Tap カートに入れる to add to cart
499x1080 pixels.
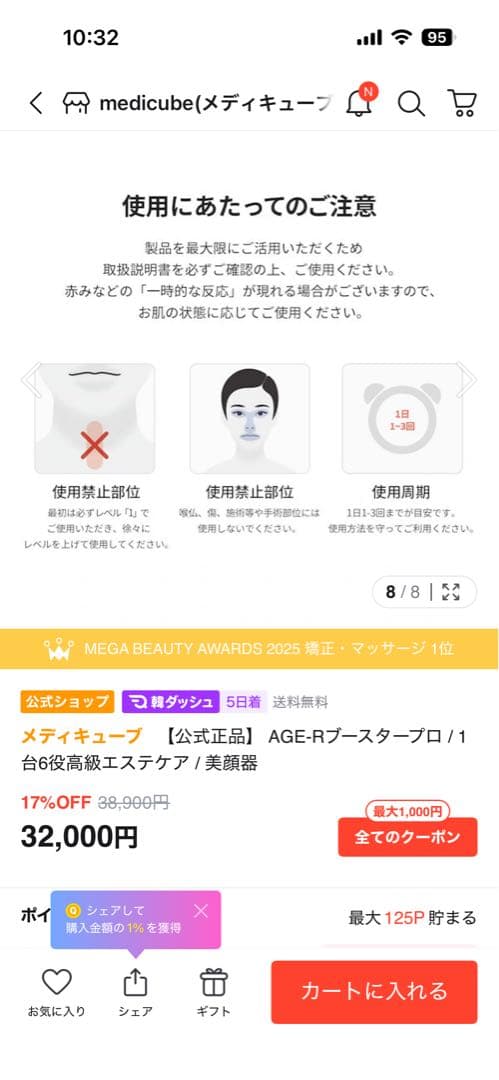(x=374, y=992)
